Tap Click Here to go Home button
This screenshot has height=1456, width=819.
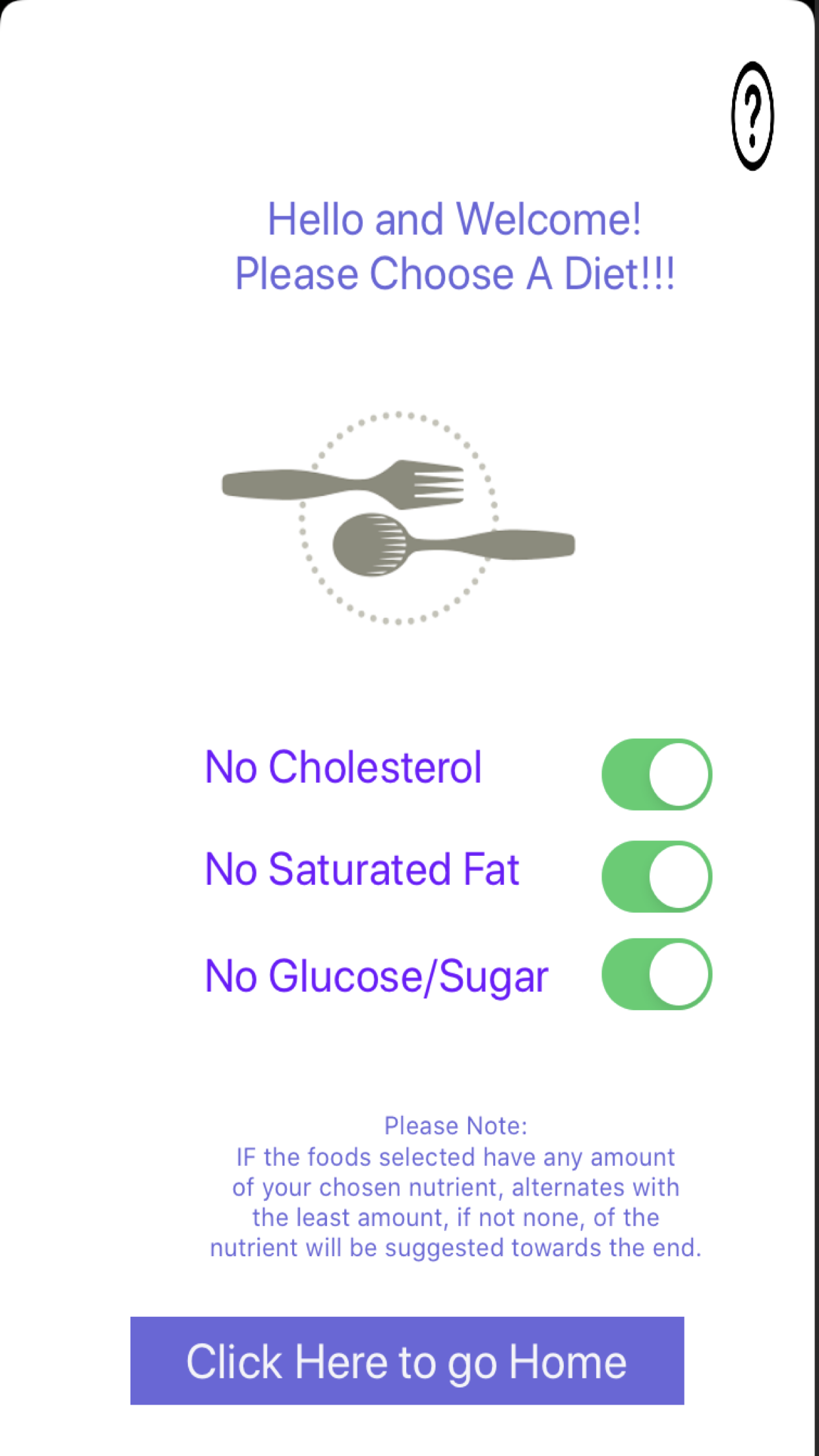[x=407, y=1360]
